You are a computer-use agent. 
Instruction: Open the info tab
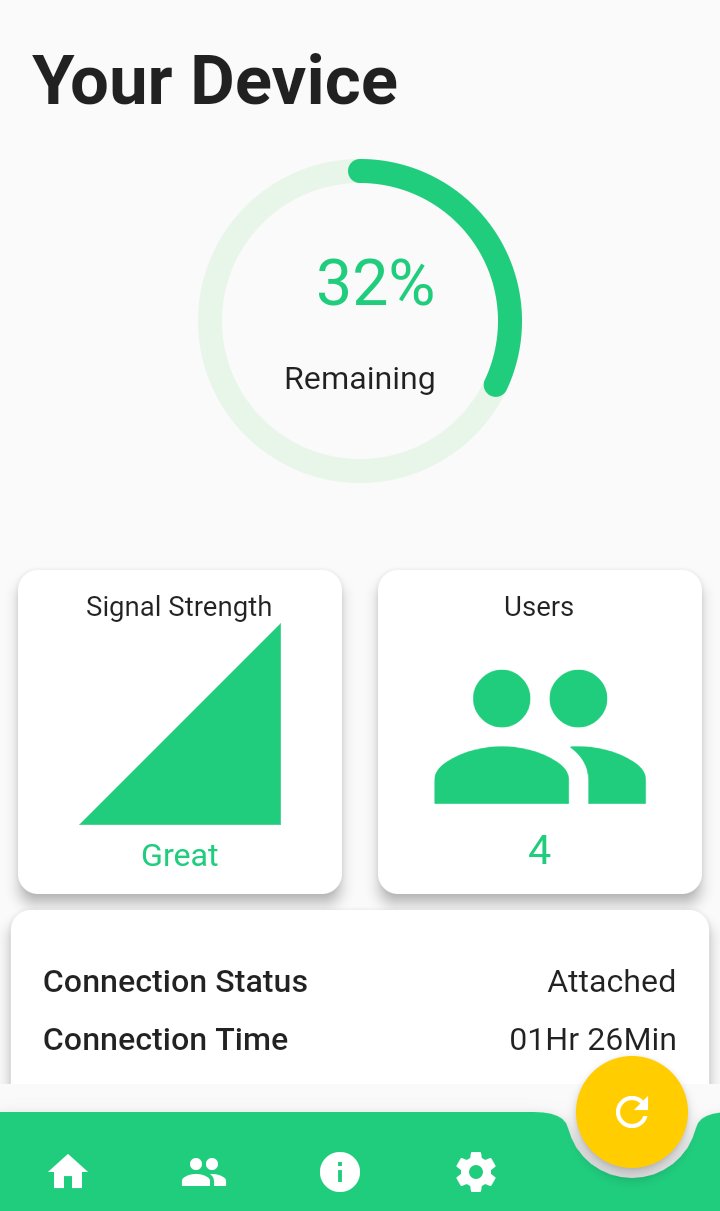340,1171
